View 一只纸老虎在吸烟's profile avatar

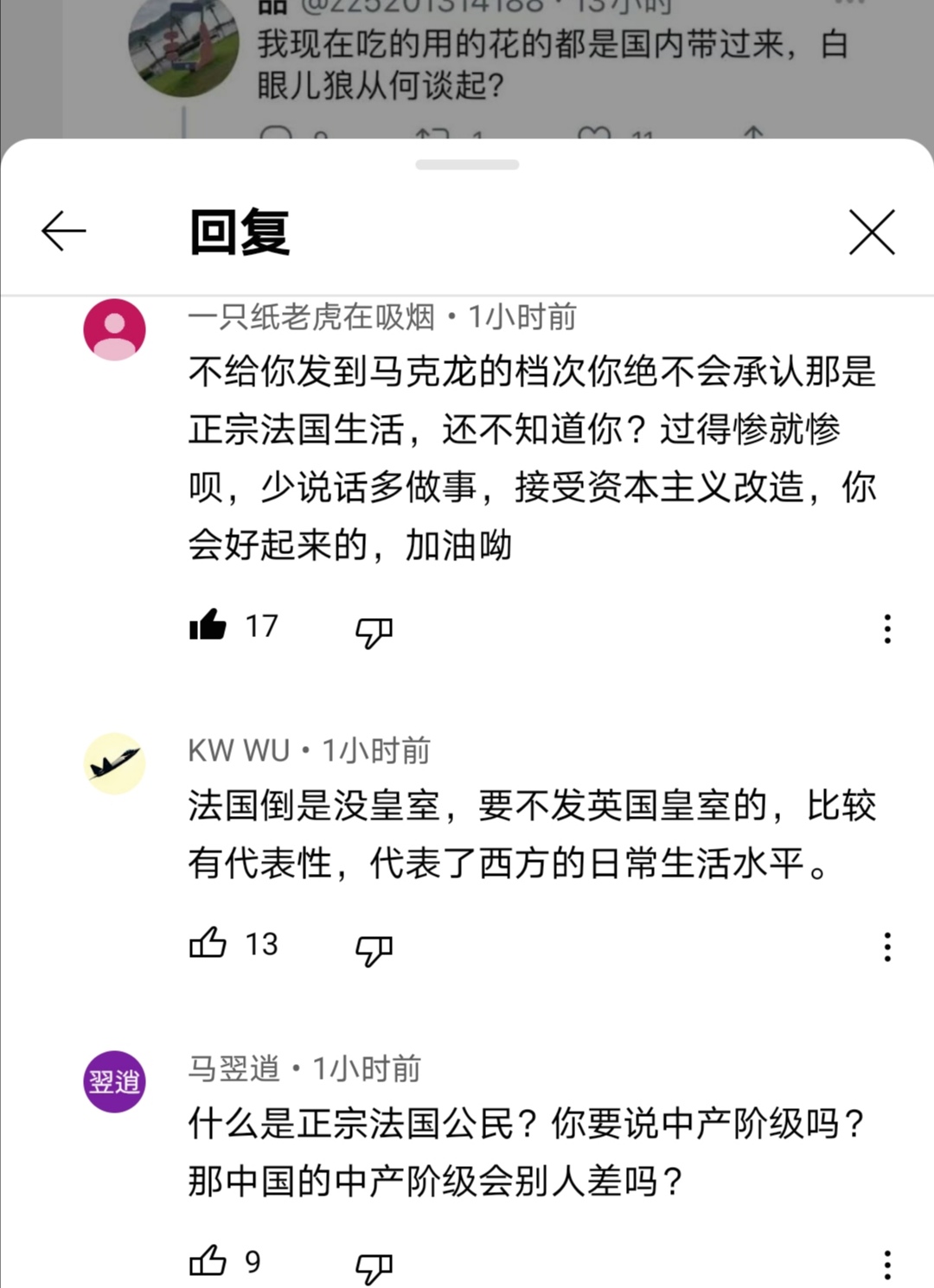(114, 329)
